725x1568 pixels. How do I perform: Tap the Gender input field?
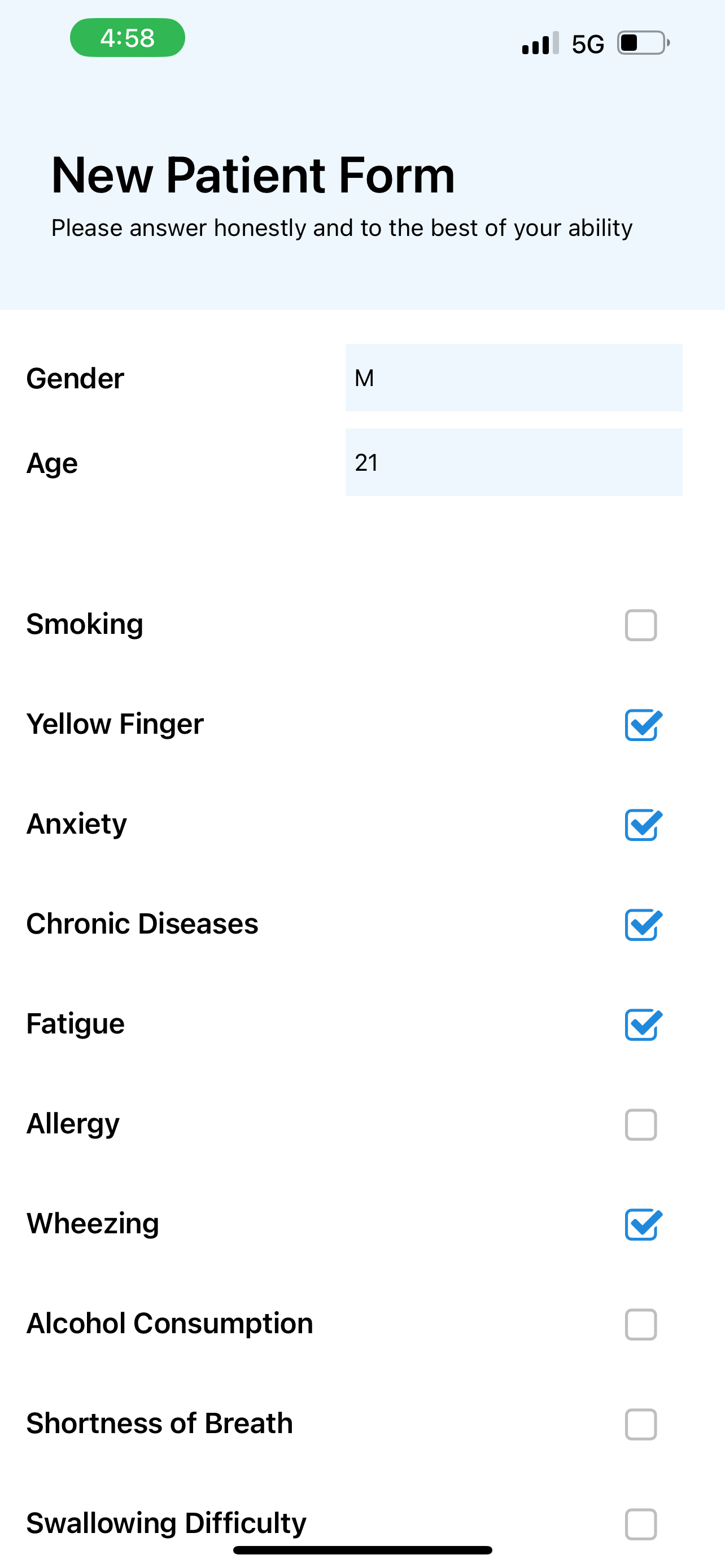(x=514, y=378)
